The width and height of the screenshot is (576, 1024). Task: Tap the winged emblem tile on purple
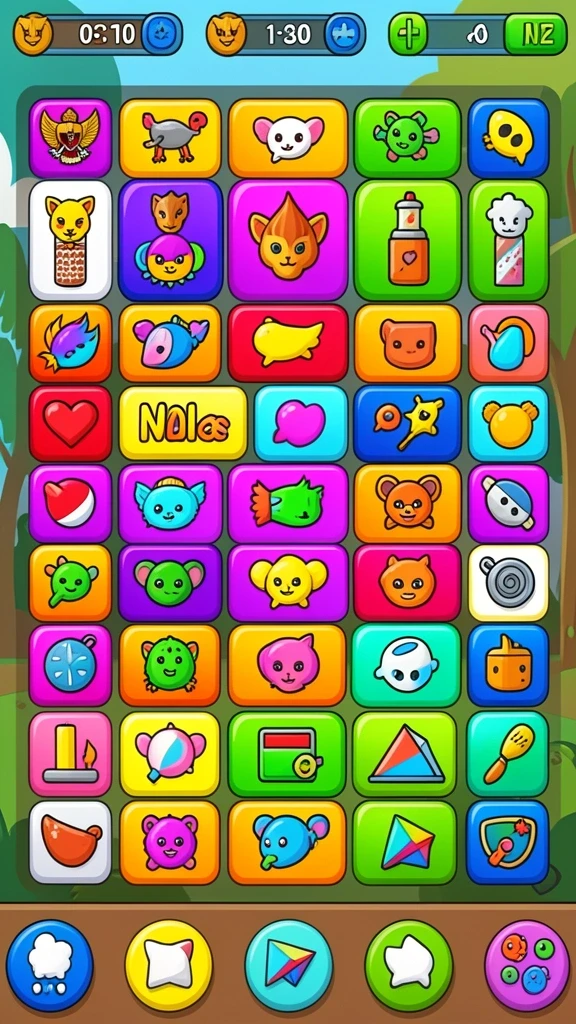point(71,138)
